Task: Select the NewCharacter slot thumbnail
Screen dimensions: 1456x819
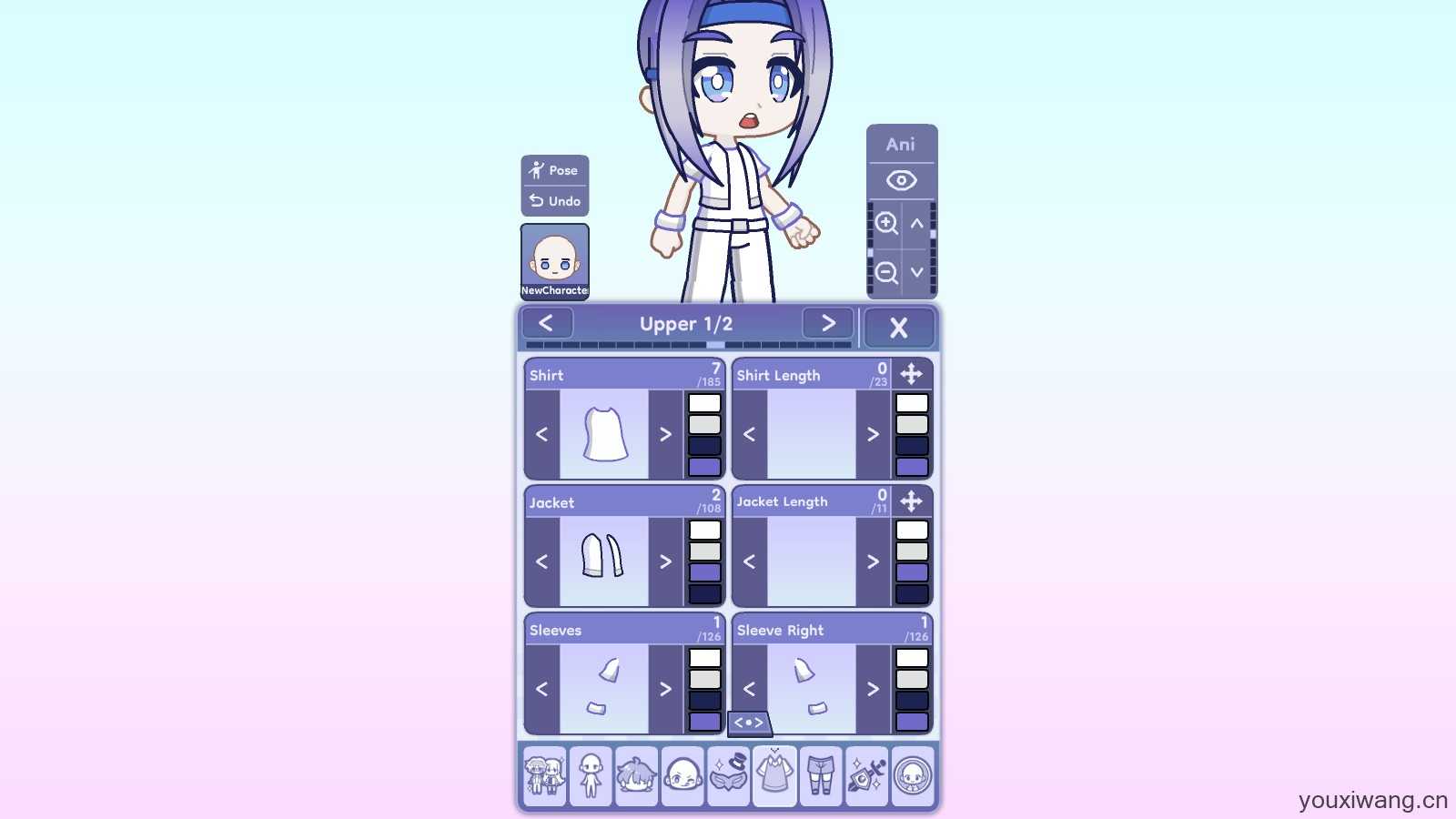Action: point(554,261)
